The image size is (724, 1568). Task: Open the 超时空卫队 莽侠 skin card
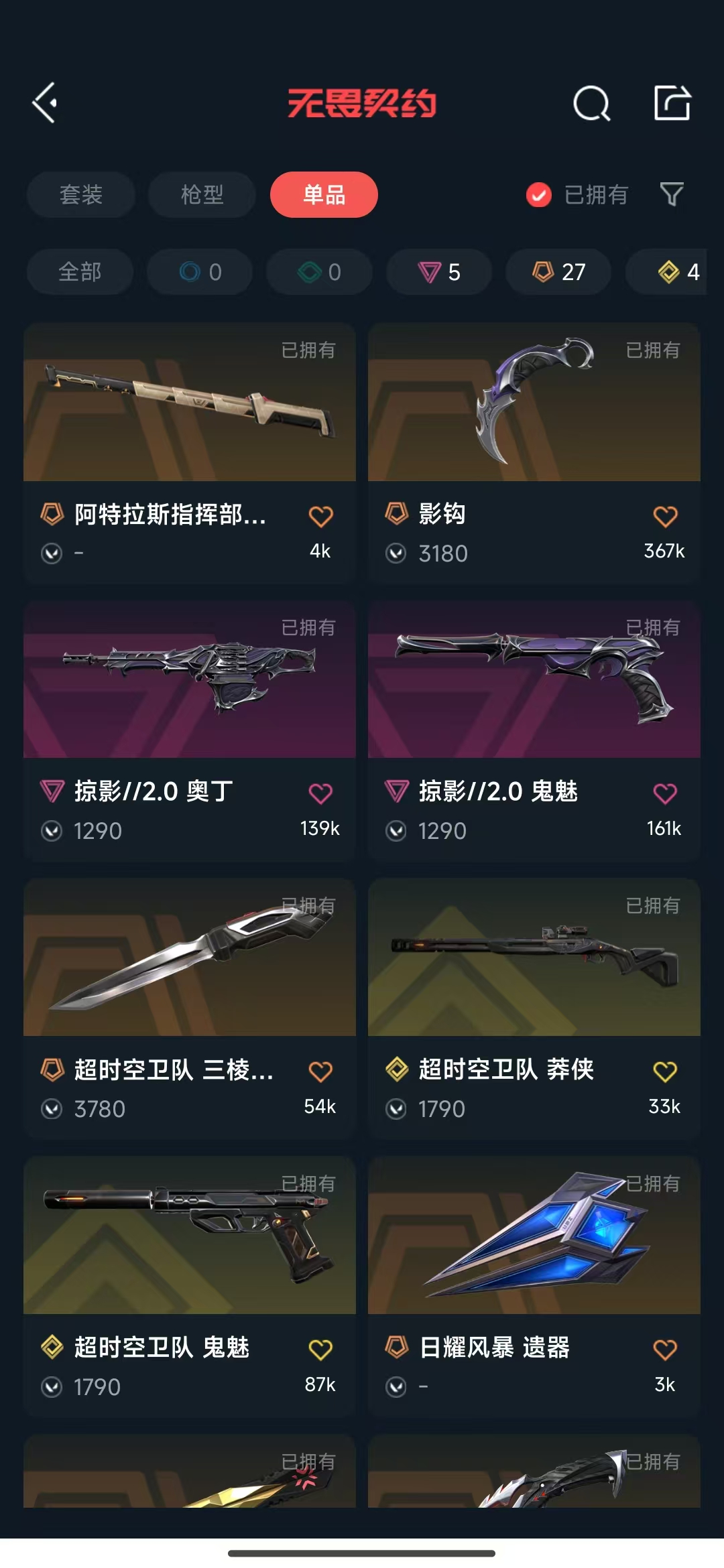coord(534,1009)
